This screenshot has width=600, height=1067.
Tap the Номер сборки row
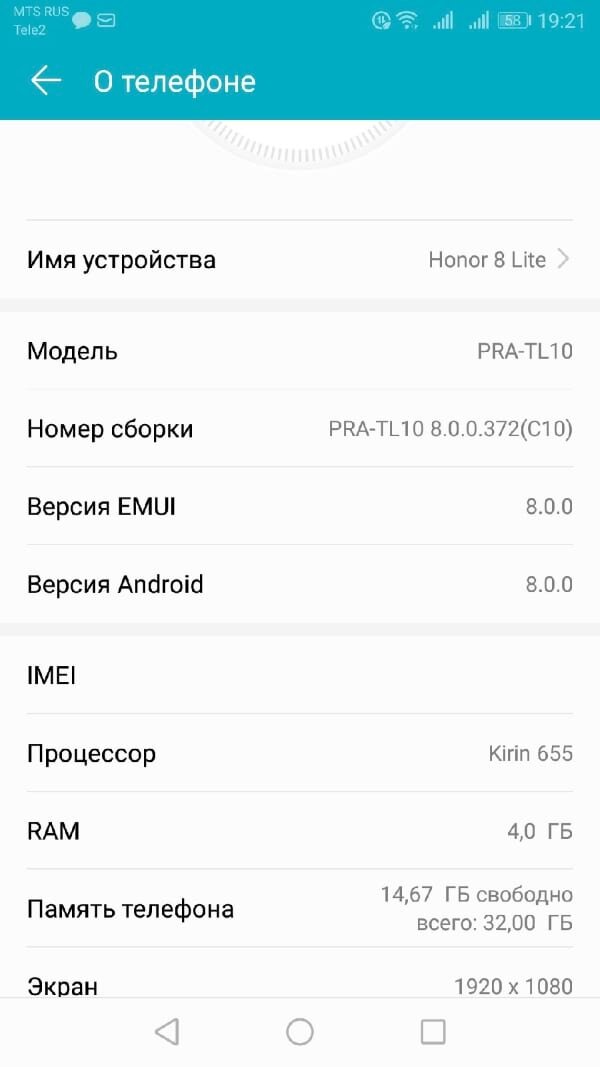300,429
